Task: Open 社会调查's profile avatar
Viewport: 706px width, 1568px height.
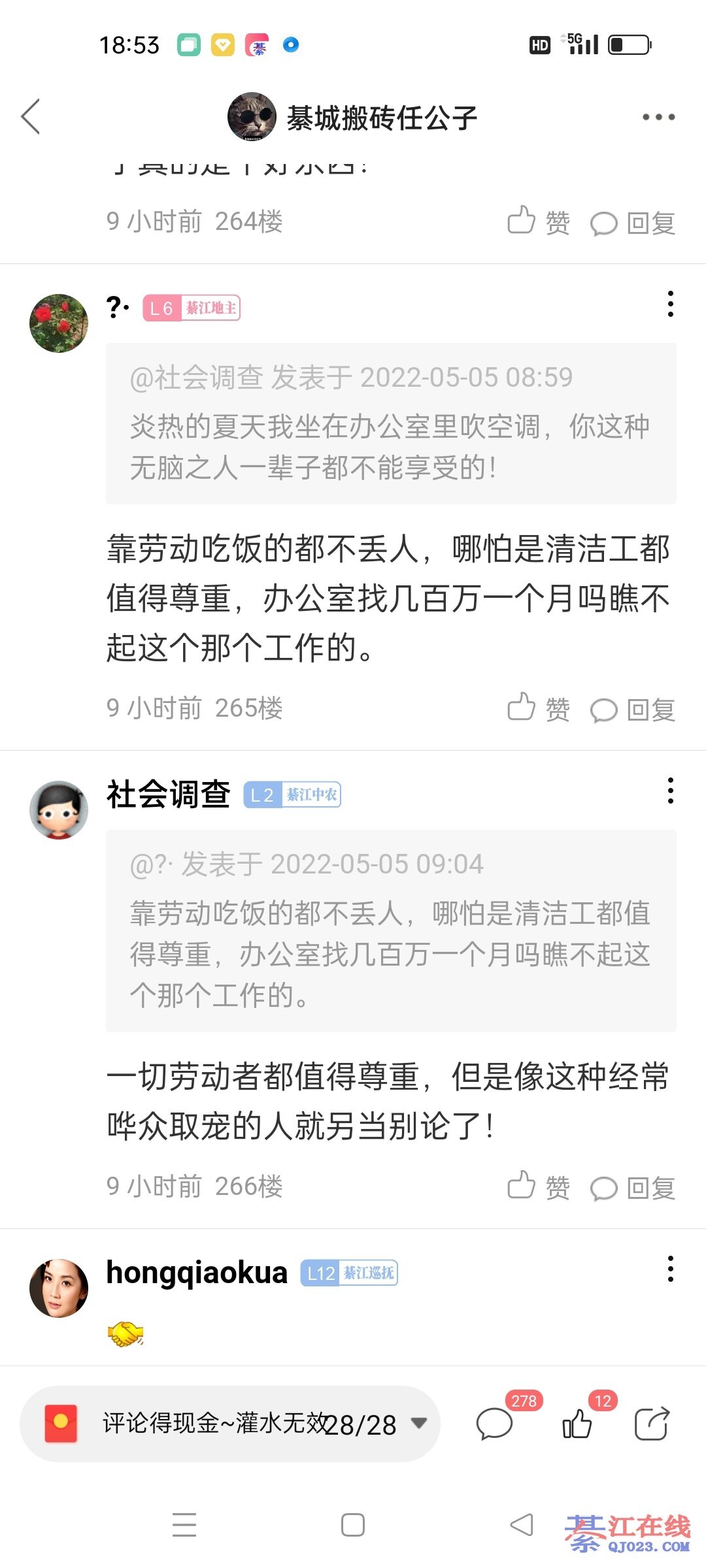Action: click(x=59, y=810)
